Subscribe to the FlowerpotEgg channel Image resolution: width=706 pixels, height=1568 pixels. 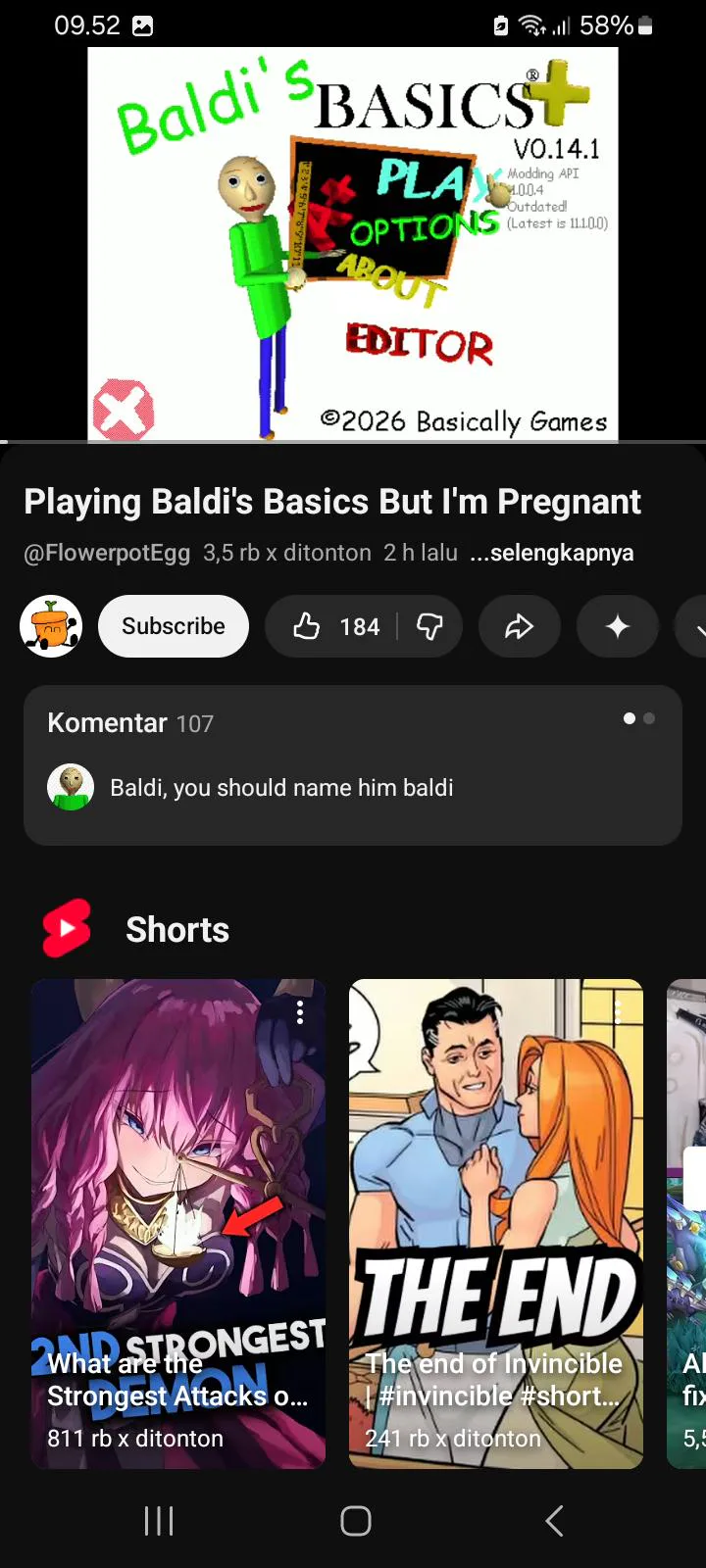pyautogui.click(x=174, y=626)
